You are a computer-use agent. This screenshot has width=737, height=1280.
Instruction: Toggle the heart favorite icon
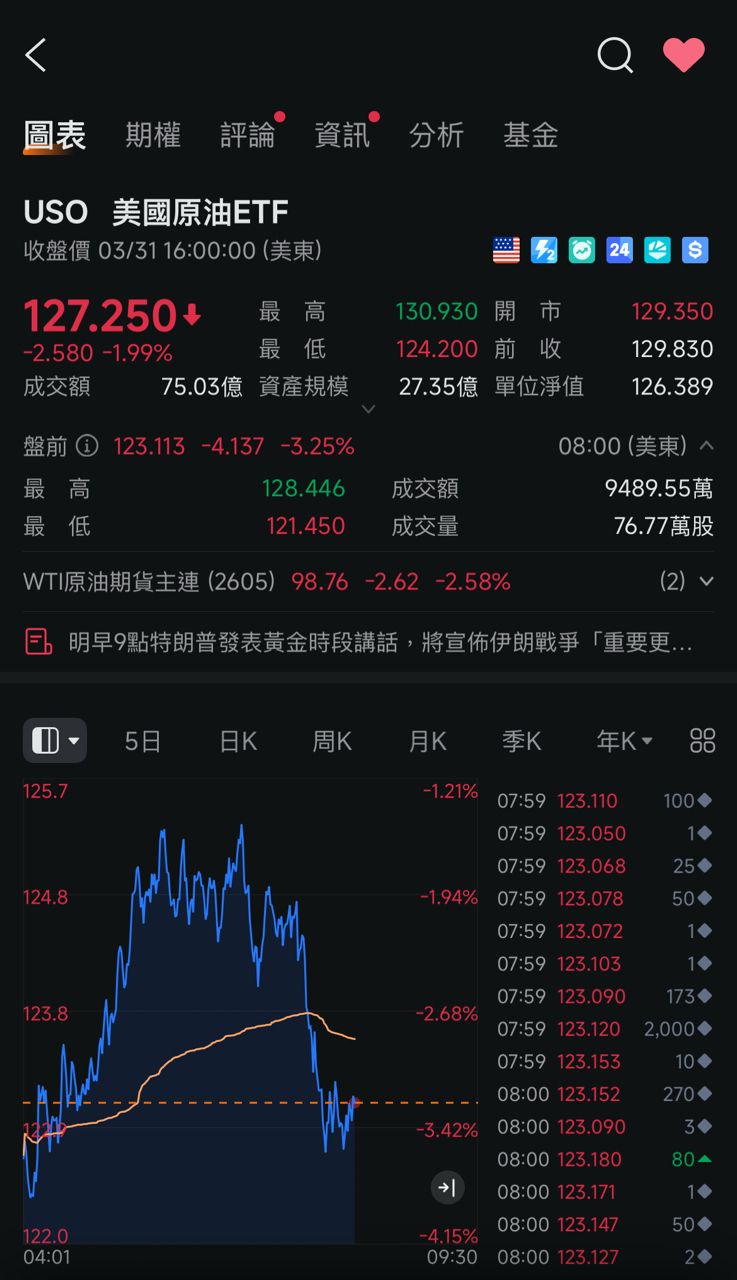[684, 56]
